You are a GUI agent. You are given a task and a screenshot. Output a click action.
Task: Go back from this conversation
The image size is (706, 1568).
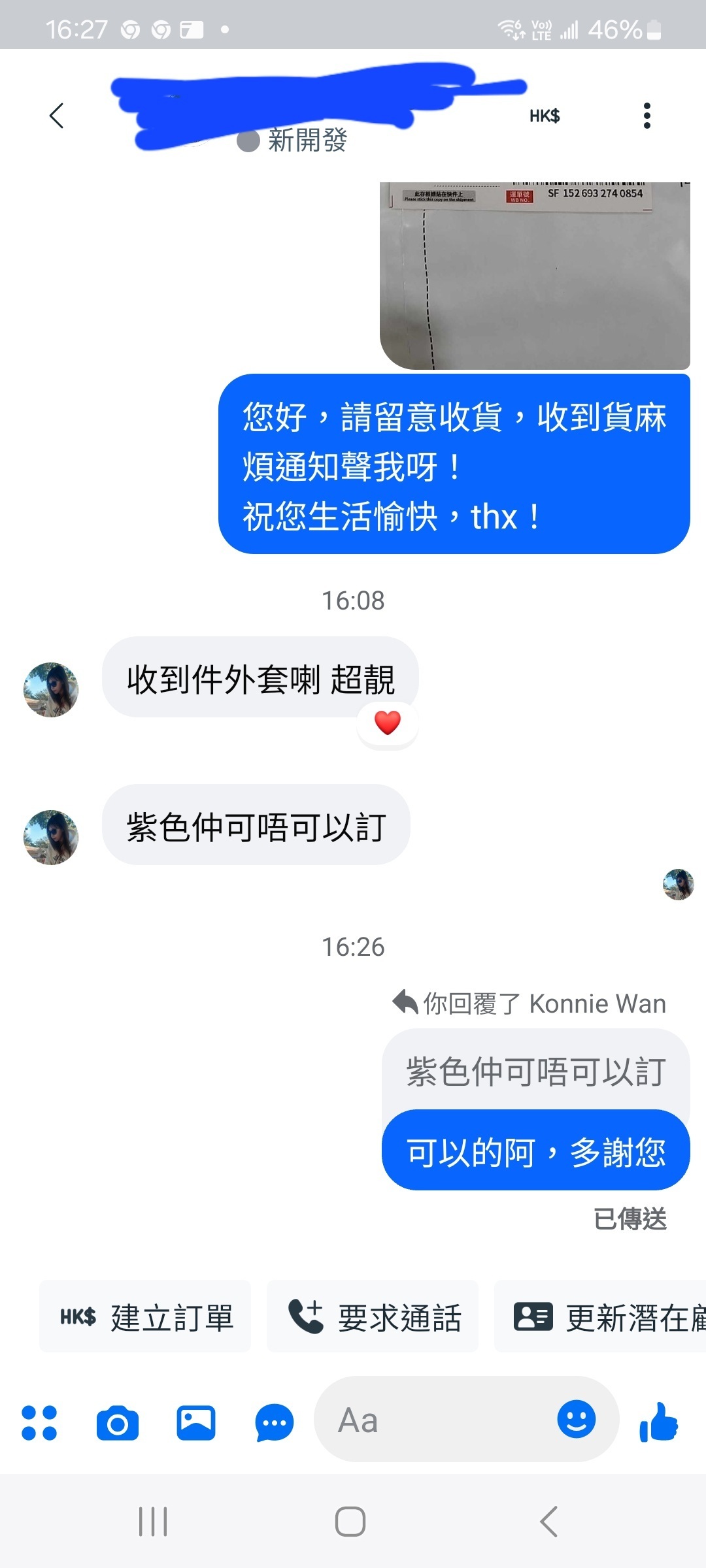point(57,116)
